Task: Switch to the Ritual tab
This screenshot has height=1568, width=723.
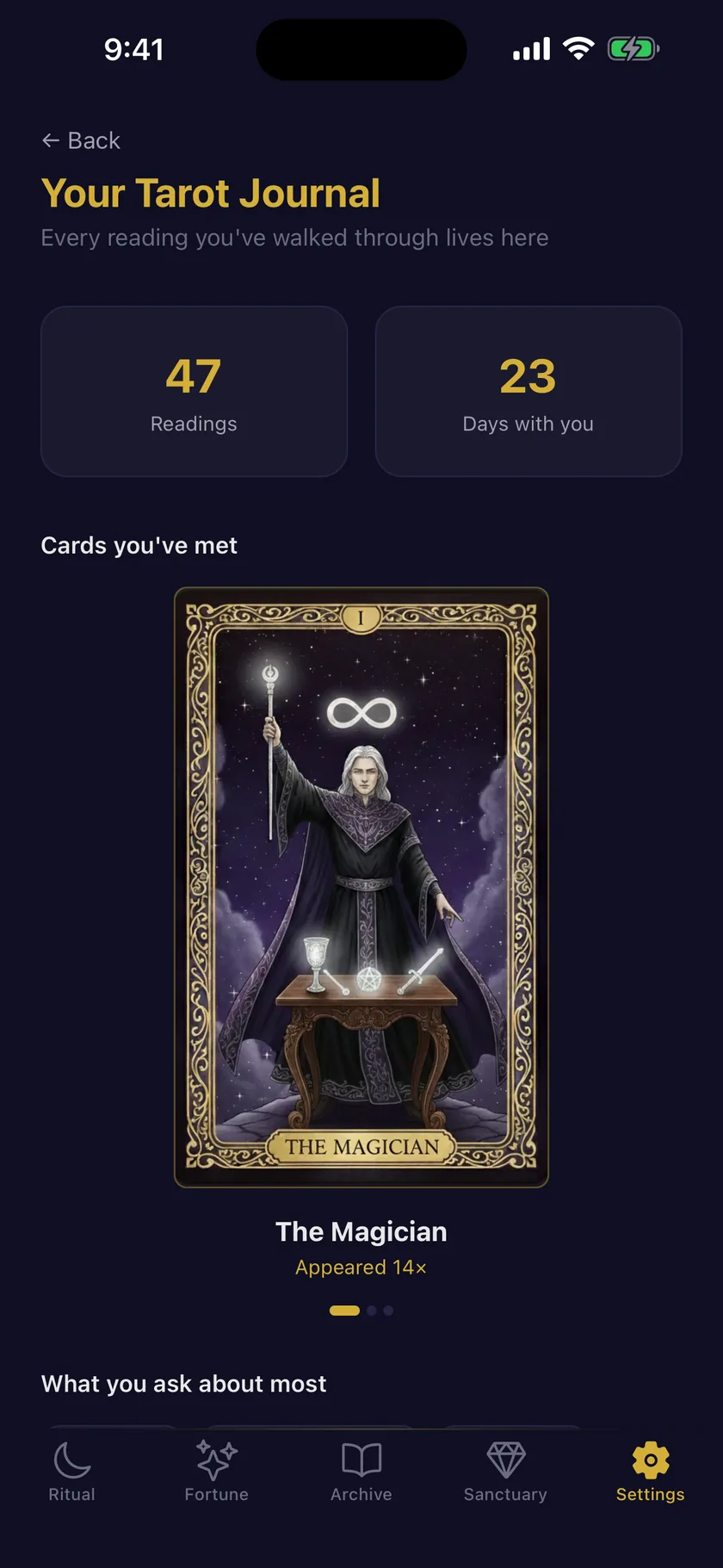Action: (72, 1472)
